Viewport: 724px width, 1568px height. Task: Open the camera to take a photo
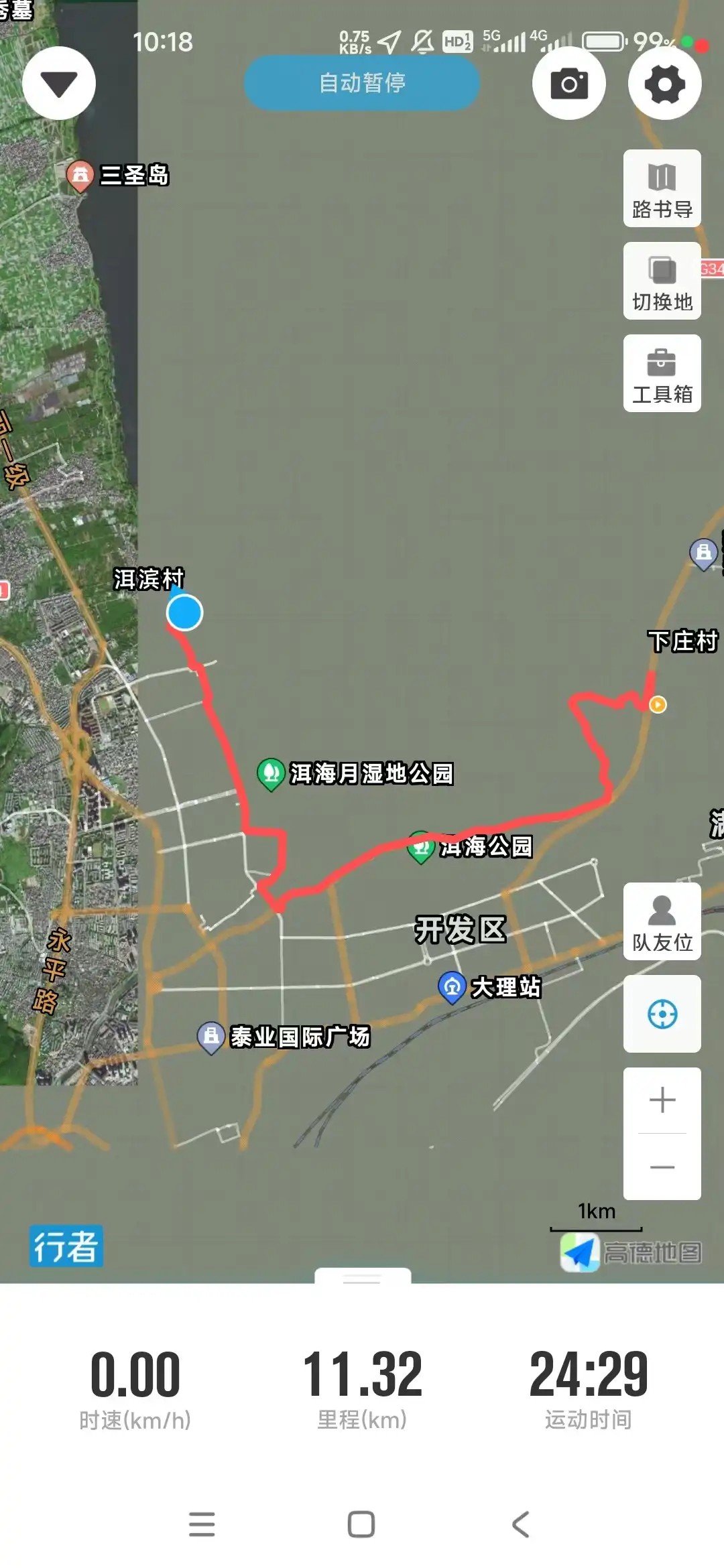pyautogui.click(x=569, y=83)
